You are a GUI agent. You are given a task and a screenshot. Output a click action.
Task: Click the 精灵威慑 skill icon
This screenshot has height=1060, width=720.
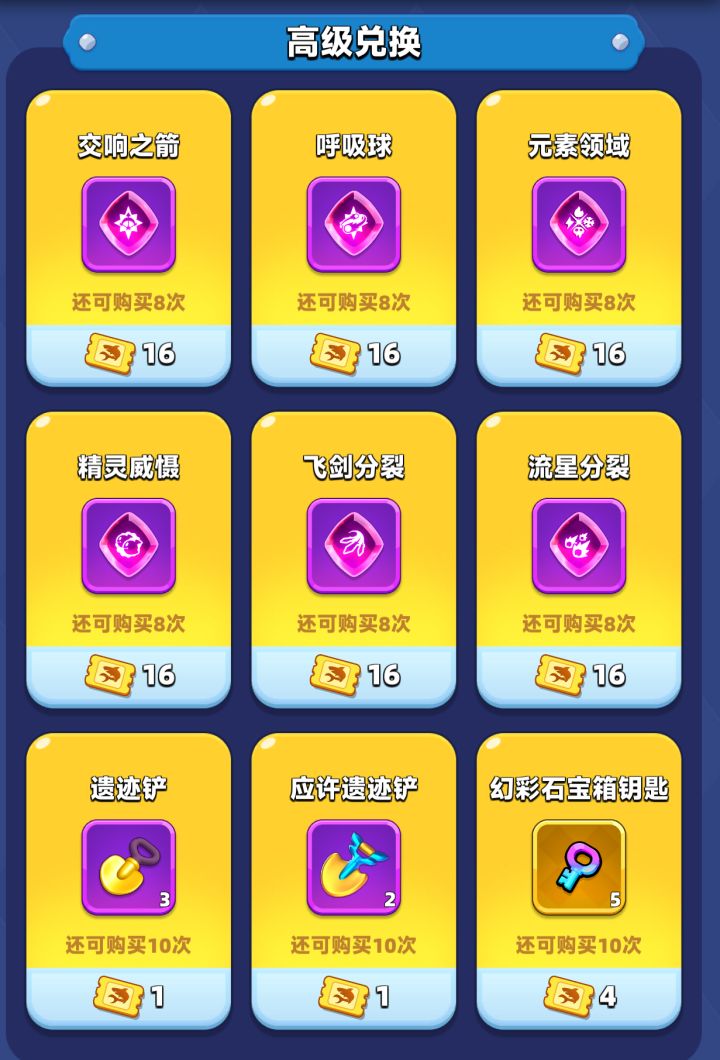pyautogui.click(x=129, y=545)
